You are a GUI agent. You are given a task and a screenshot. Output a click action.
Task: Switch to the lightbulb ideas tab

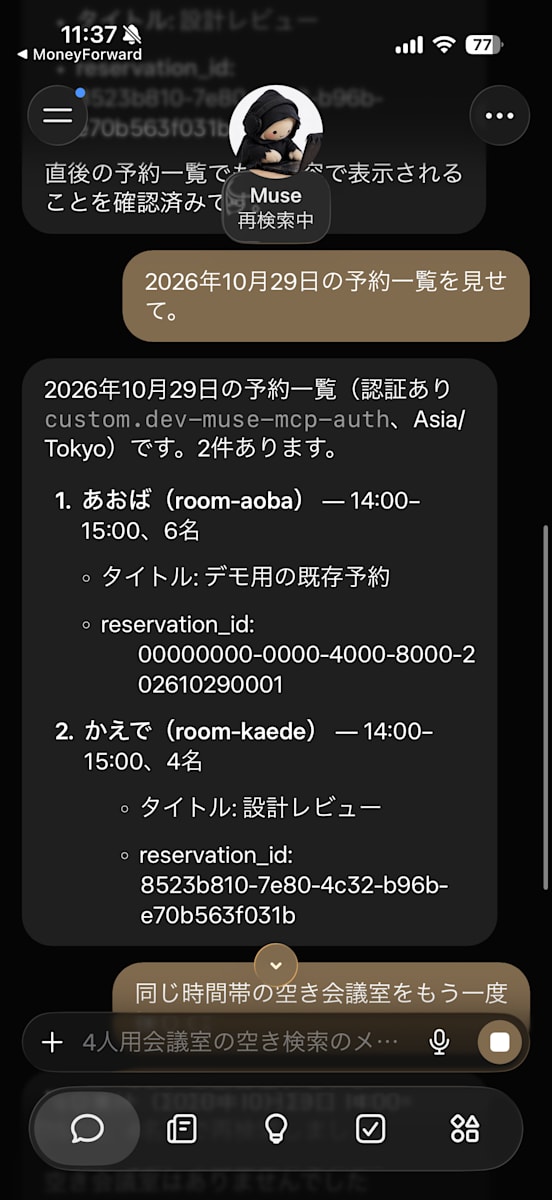276,1129
